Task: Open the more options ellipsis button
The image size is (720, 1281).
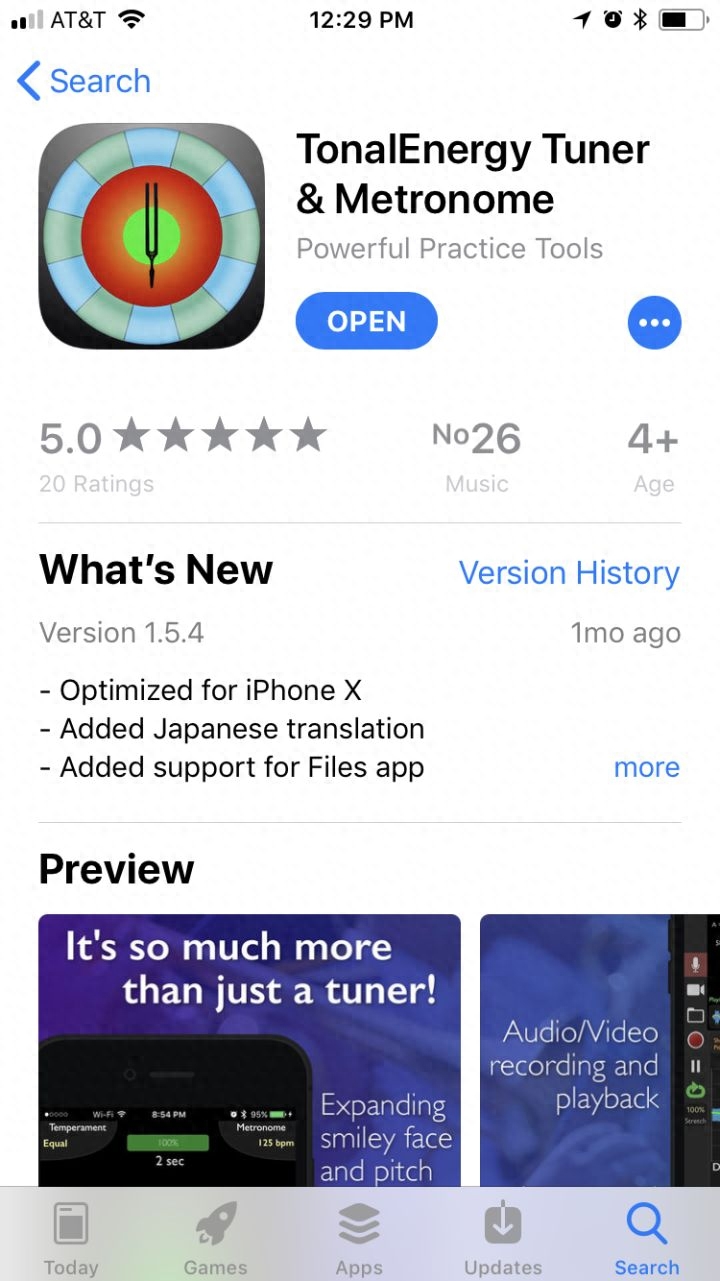Action: (x=654, y=322)
